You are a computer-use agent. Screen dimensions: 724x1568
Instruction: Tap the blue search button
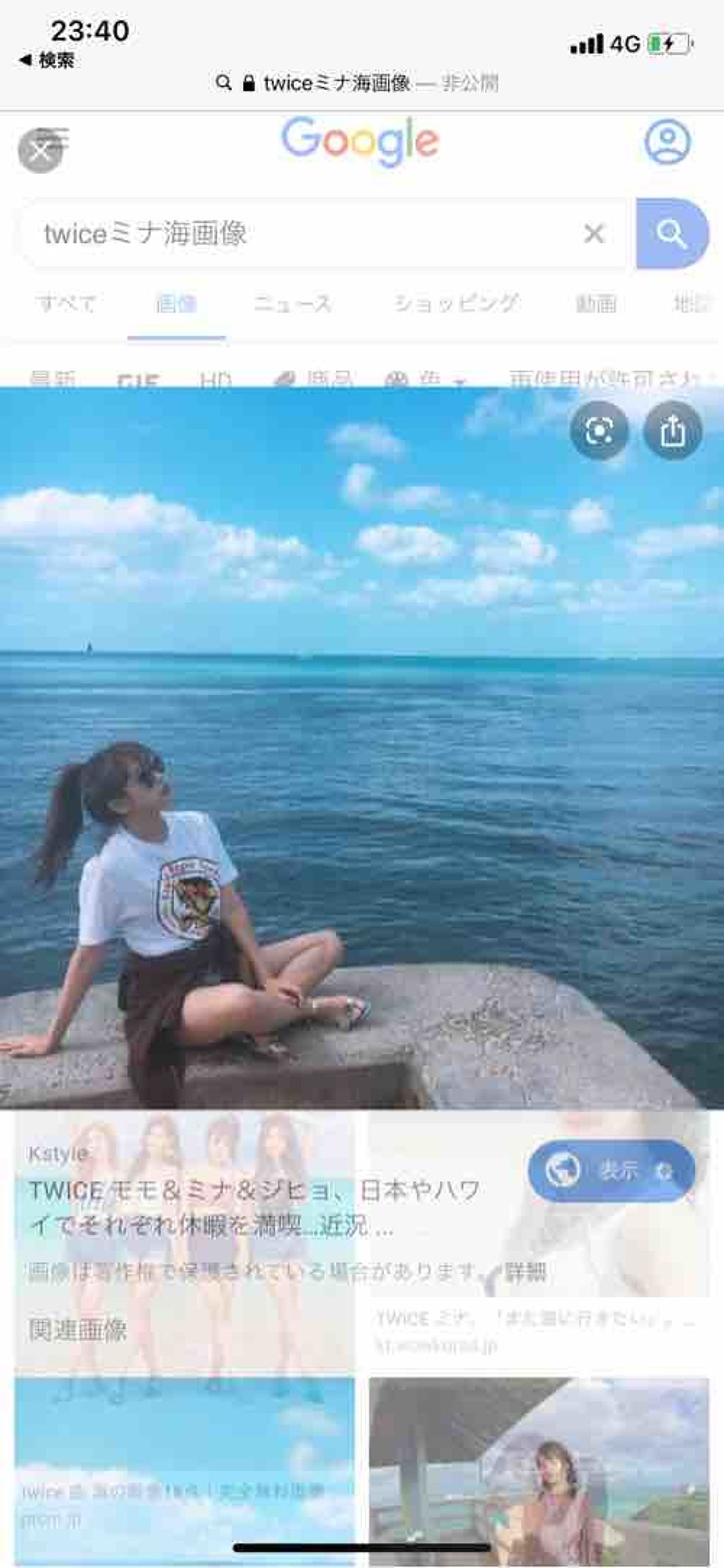pyautogui.click(x=670, y=233)
